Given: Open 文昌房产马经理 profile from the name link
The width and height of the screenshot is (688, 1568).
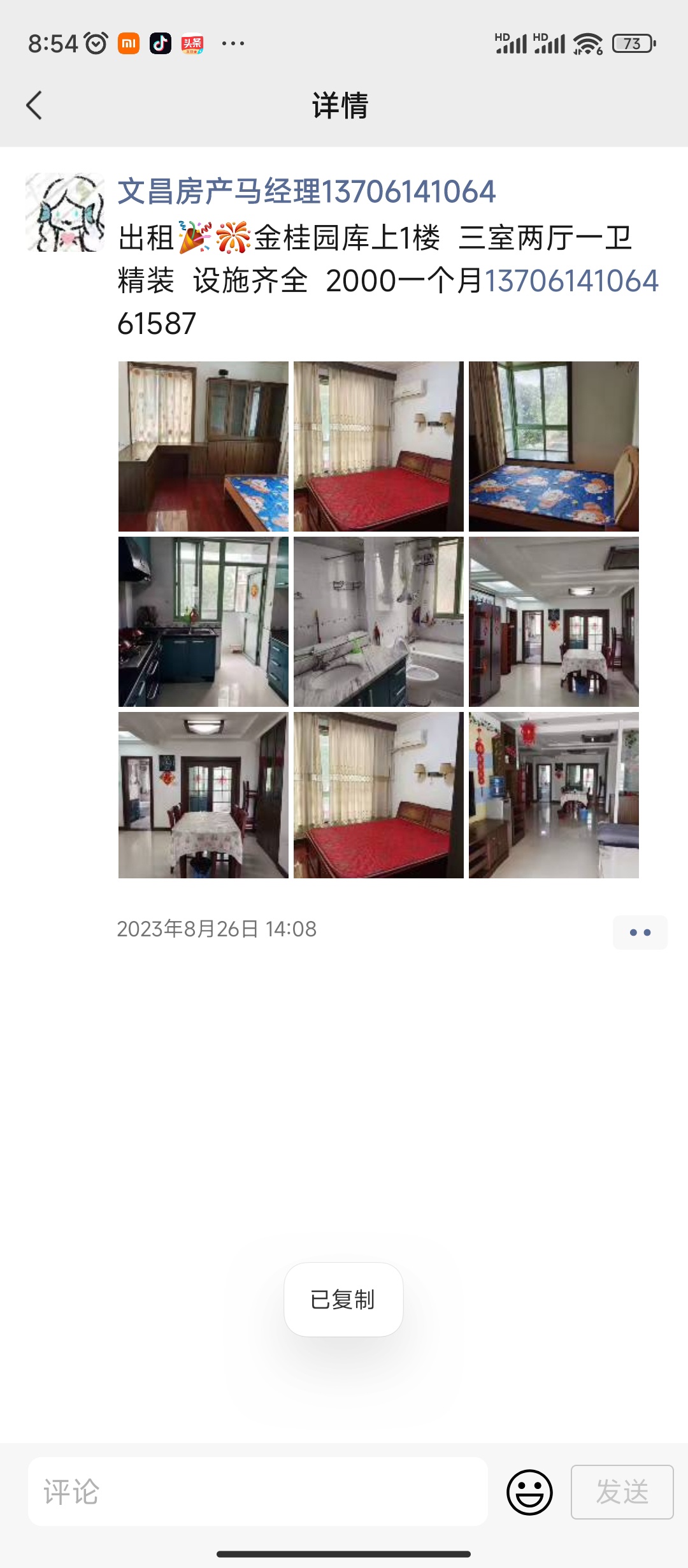Looking at the screenshot, I should (306, 191).
